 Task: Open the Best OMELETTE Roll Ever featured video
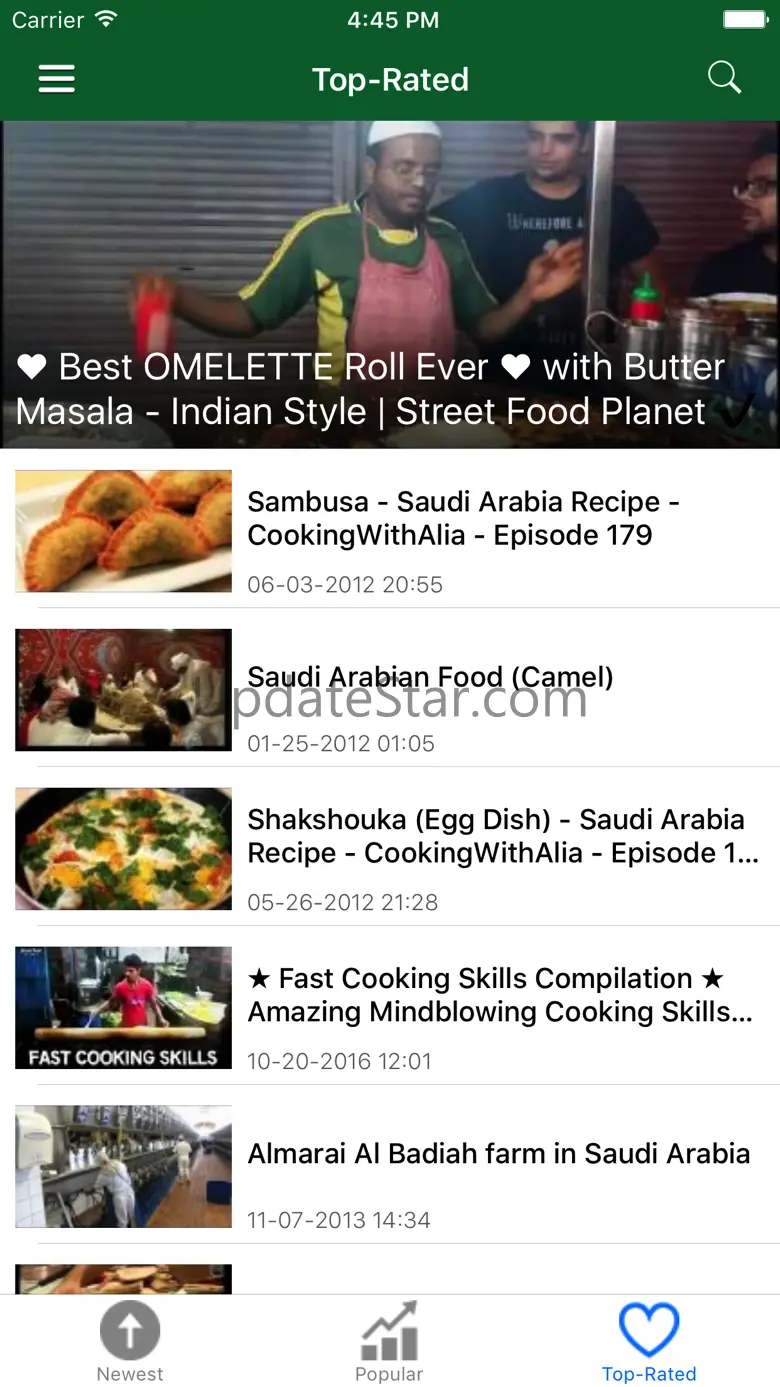click(390, 285)
